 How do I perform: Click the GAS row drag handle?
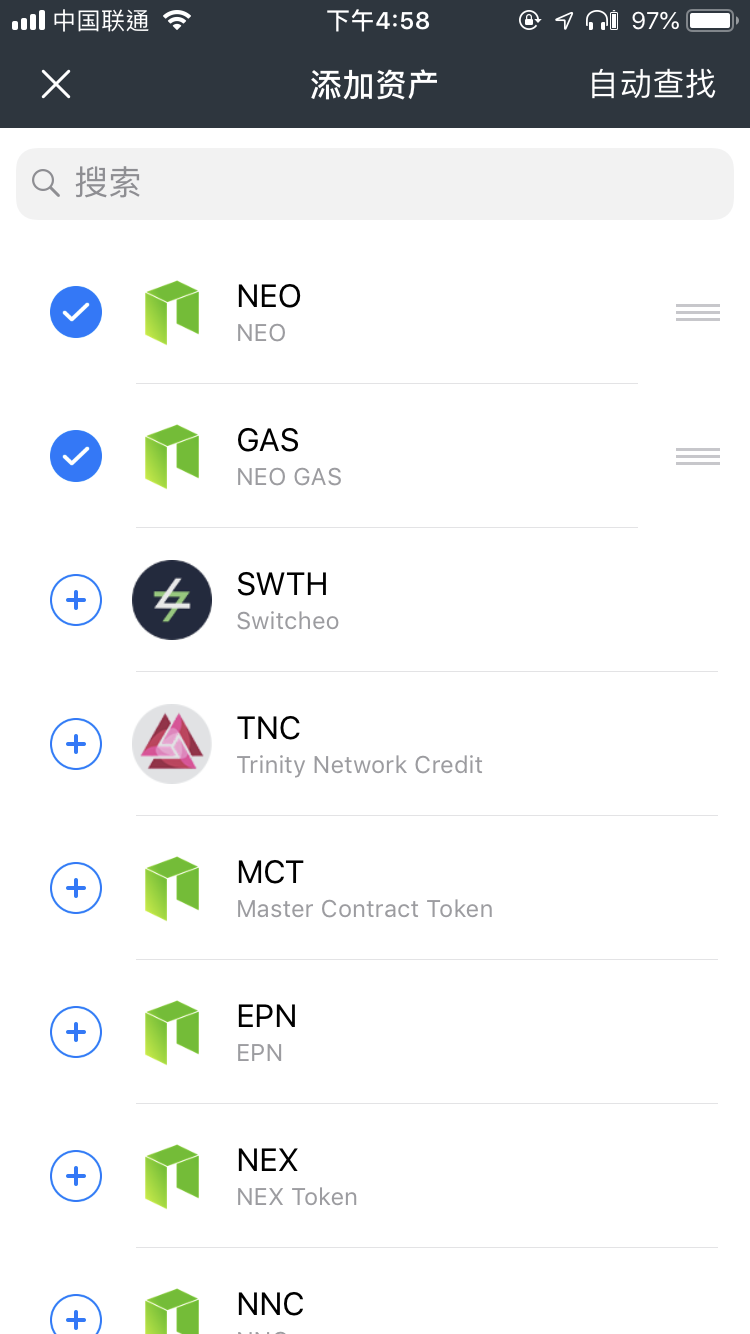tap(697, 456)
